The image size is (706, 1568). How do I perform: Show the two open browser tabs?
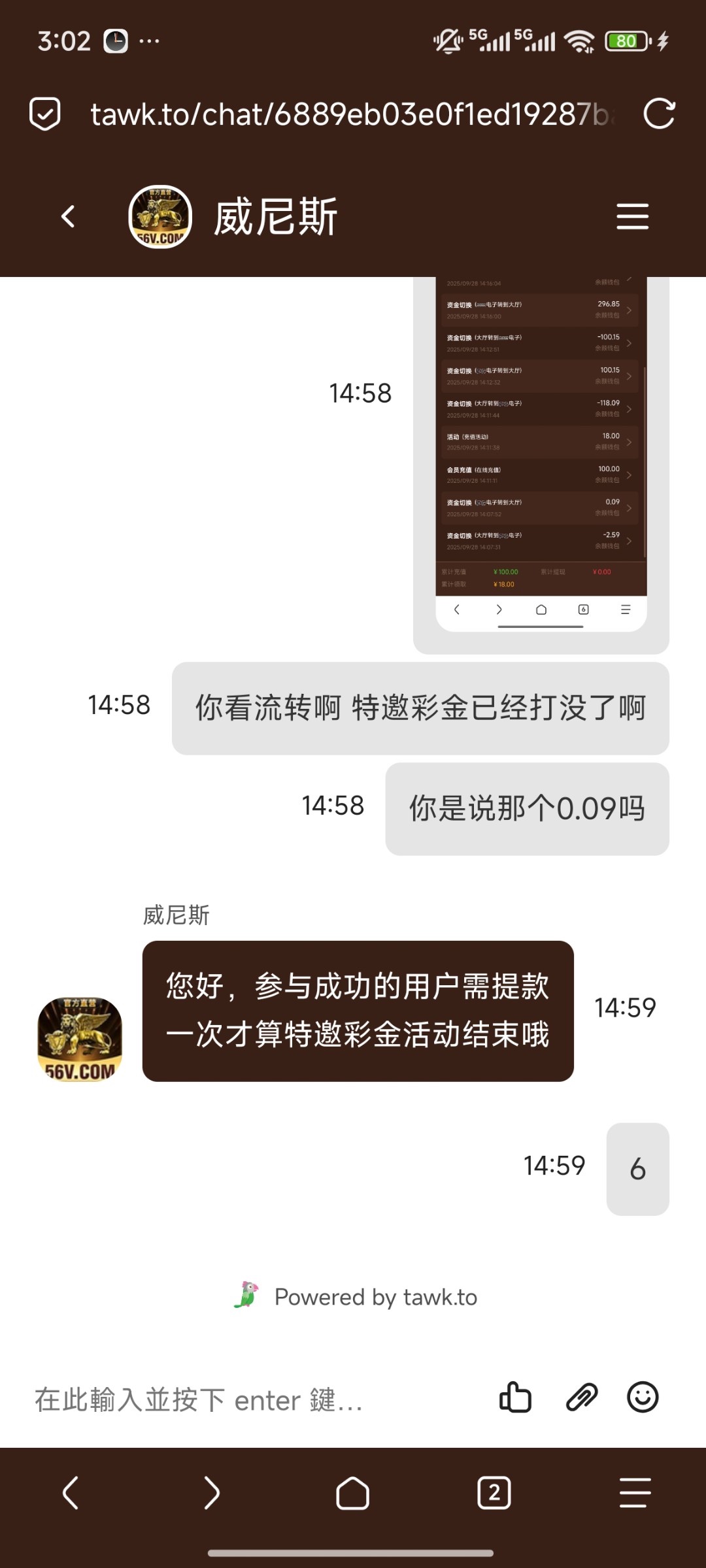tap(494, 1493)
